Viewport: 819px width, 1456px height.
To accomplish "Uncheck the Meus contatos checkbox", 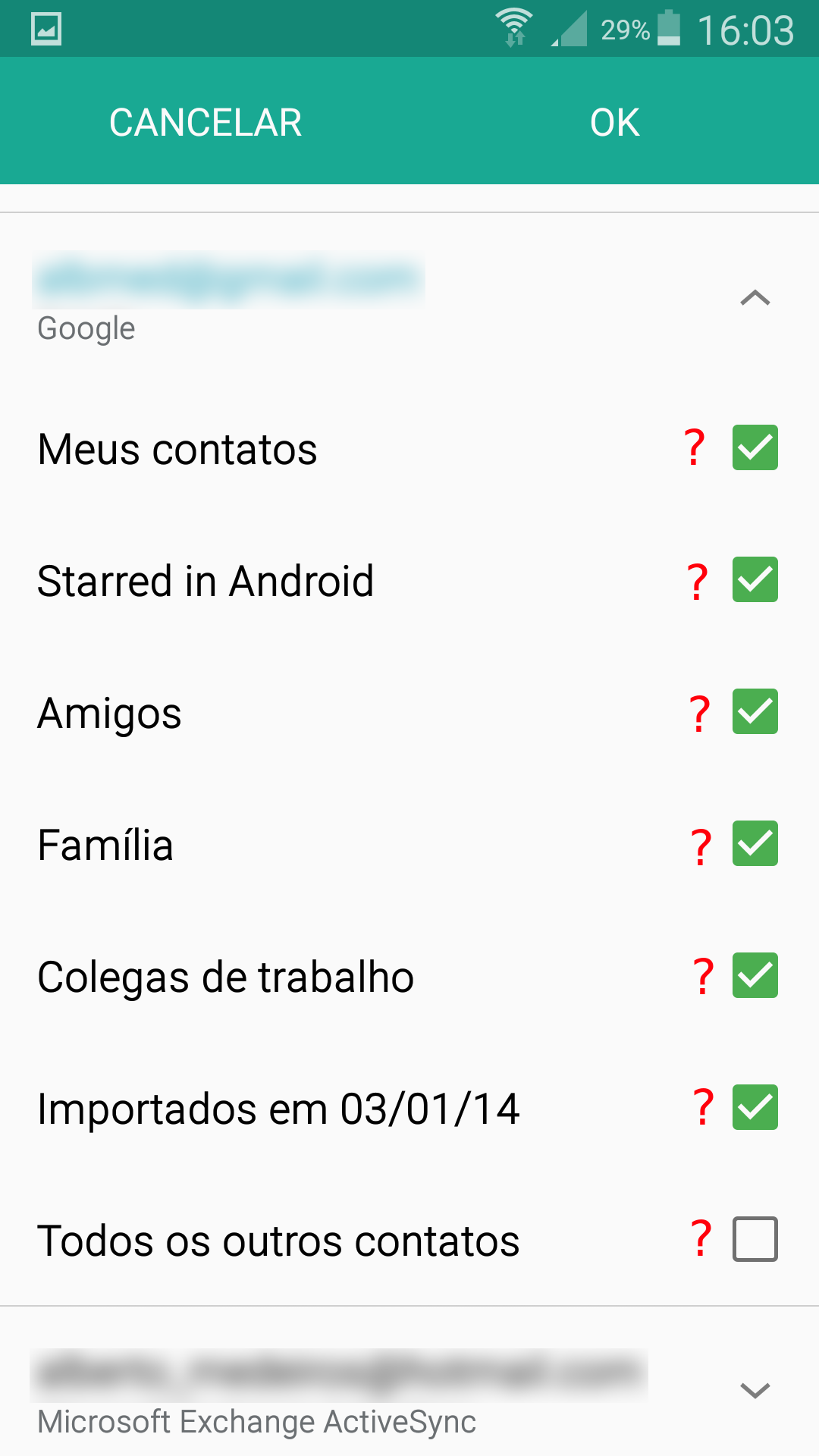I will (x=755, y=447).
